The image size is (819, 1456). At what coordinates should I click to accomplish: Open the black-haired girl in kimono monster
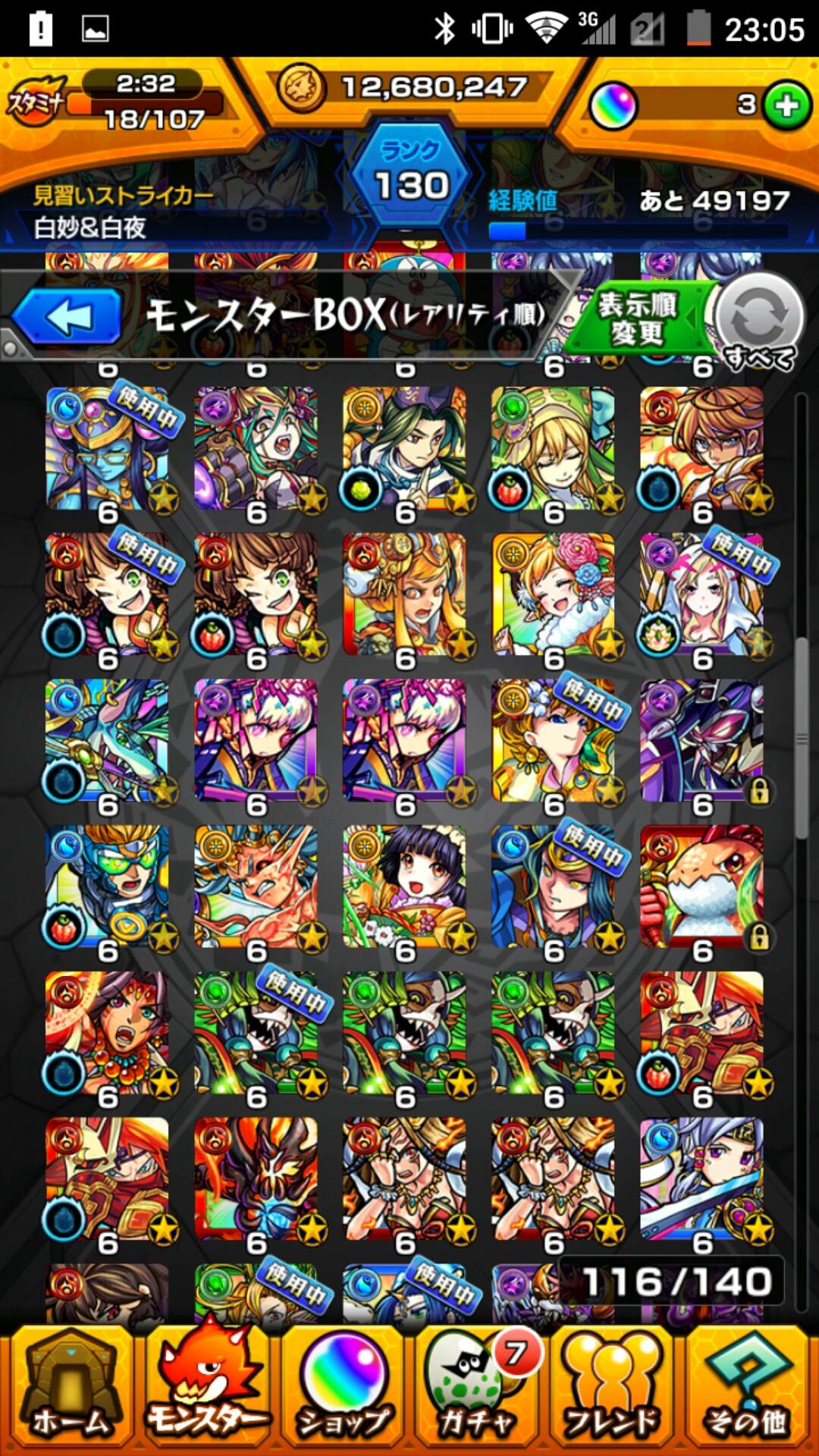click(x=404, y=887)
